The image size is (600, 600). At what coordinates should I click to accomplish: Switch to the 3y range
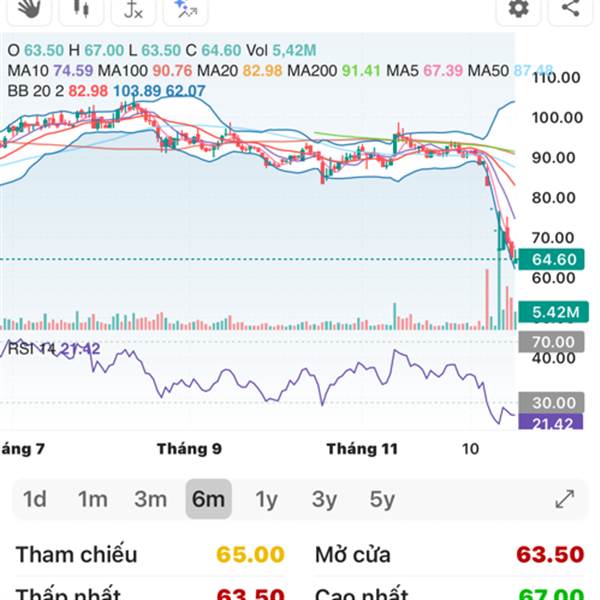(x=324, y=499)
